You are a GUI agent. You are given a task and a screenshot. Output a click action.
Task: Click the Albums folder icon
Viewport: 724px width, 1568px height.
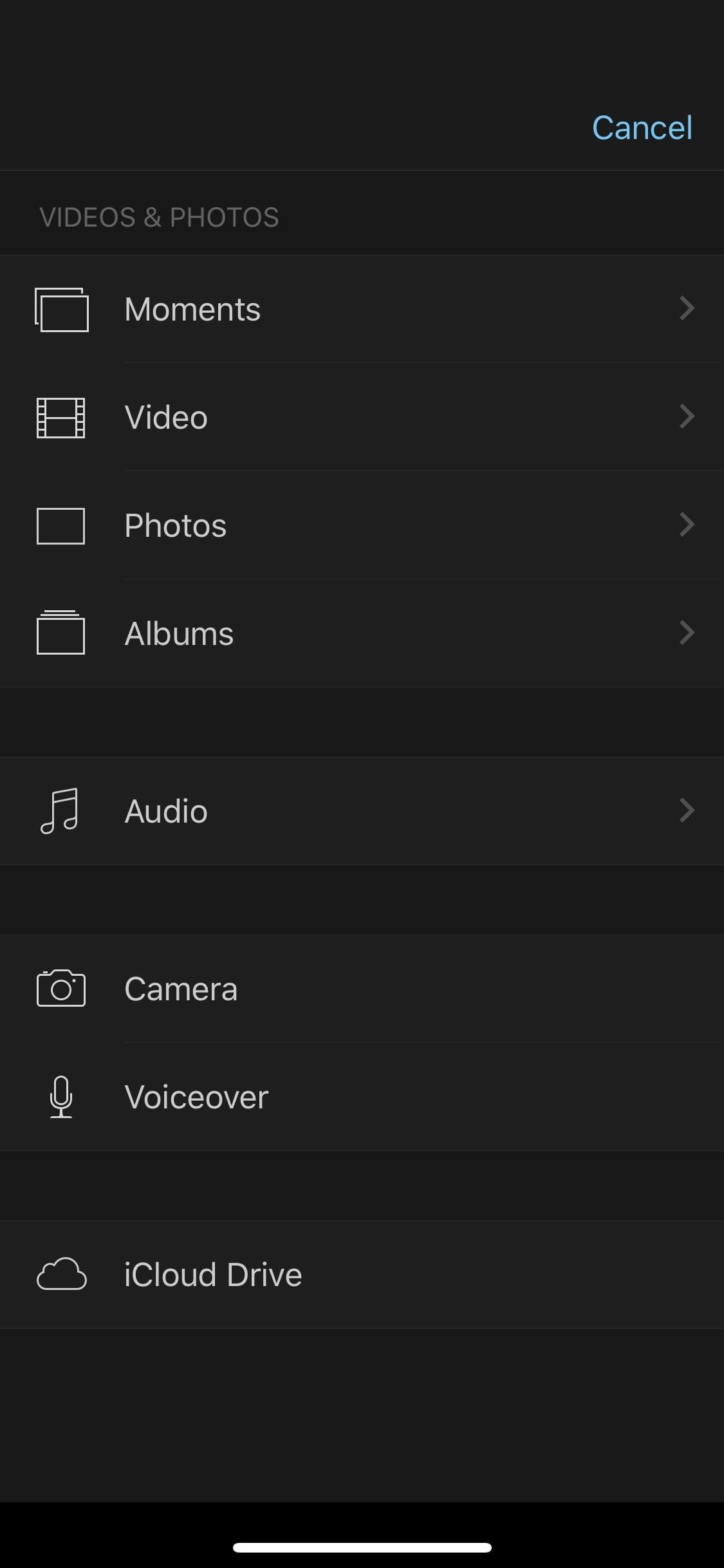[x=61, y=634]
